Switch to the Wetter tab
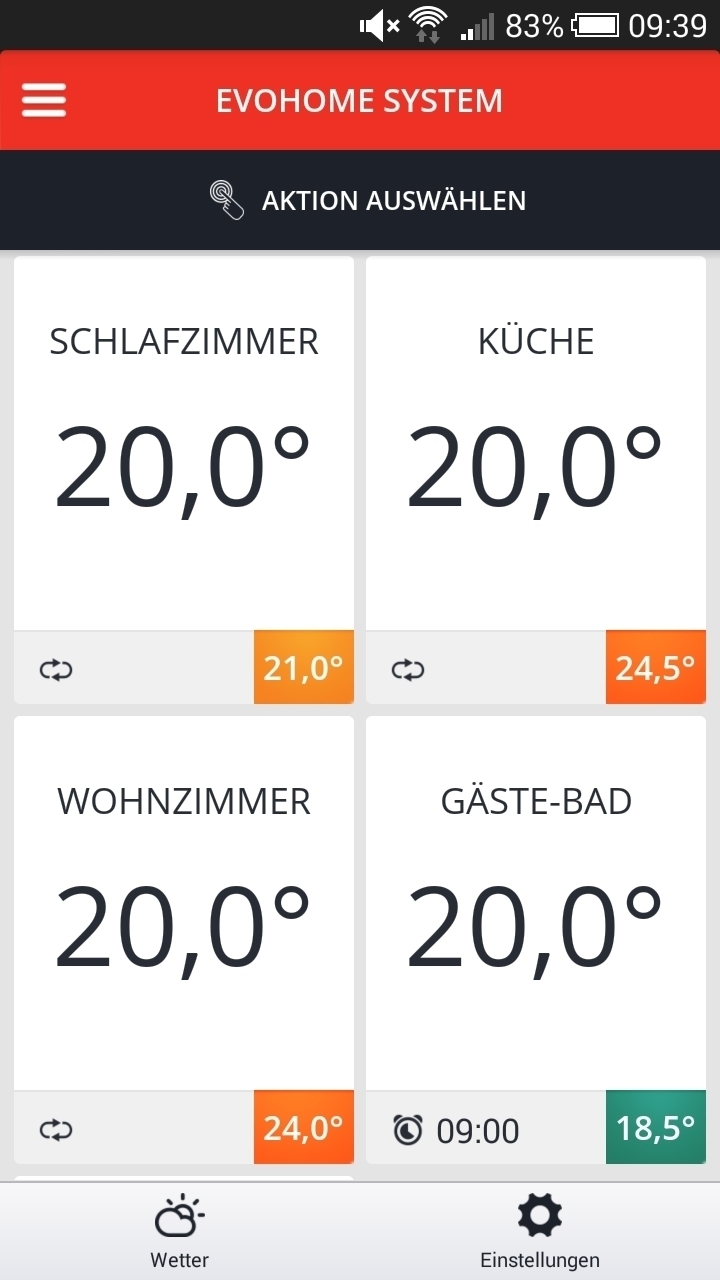Image resolution: width=720 pixels, height=1280 pixels. click(180, 1232)
